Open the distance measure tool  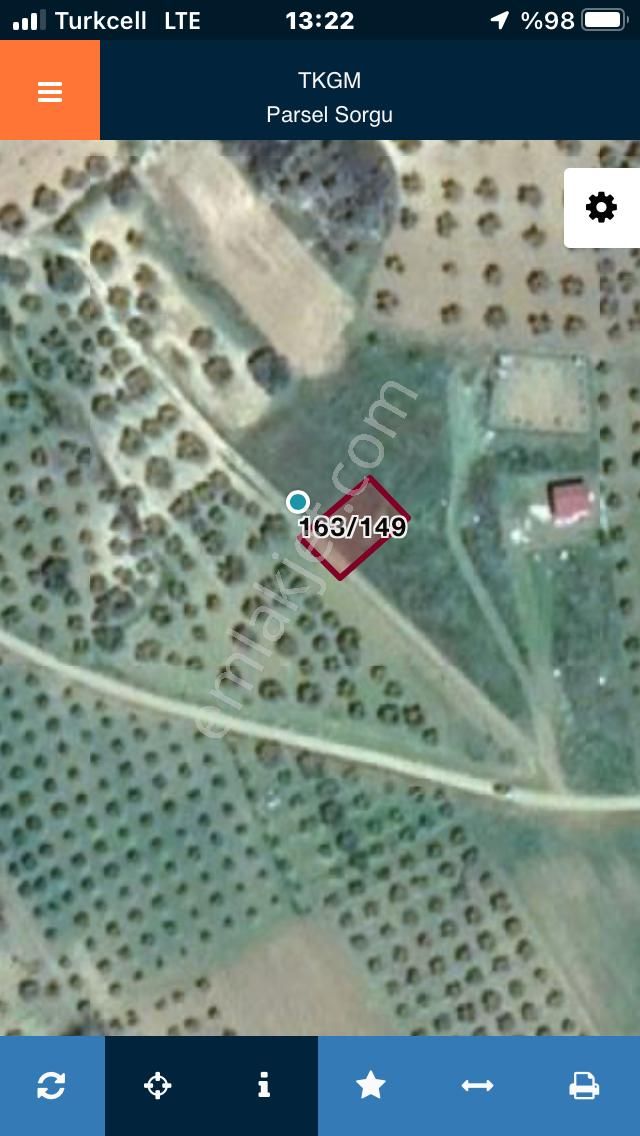[x=477, y=1085]
